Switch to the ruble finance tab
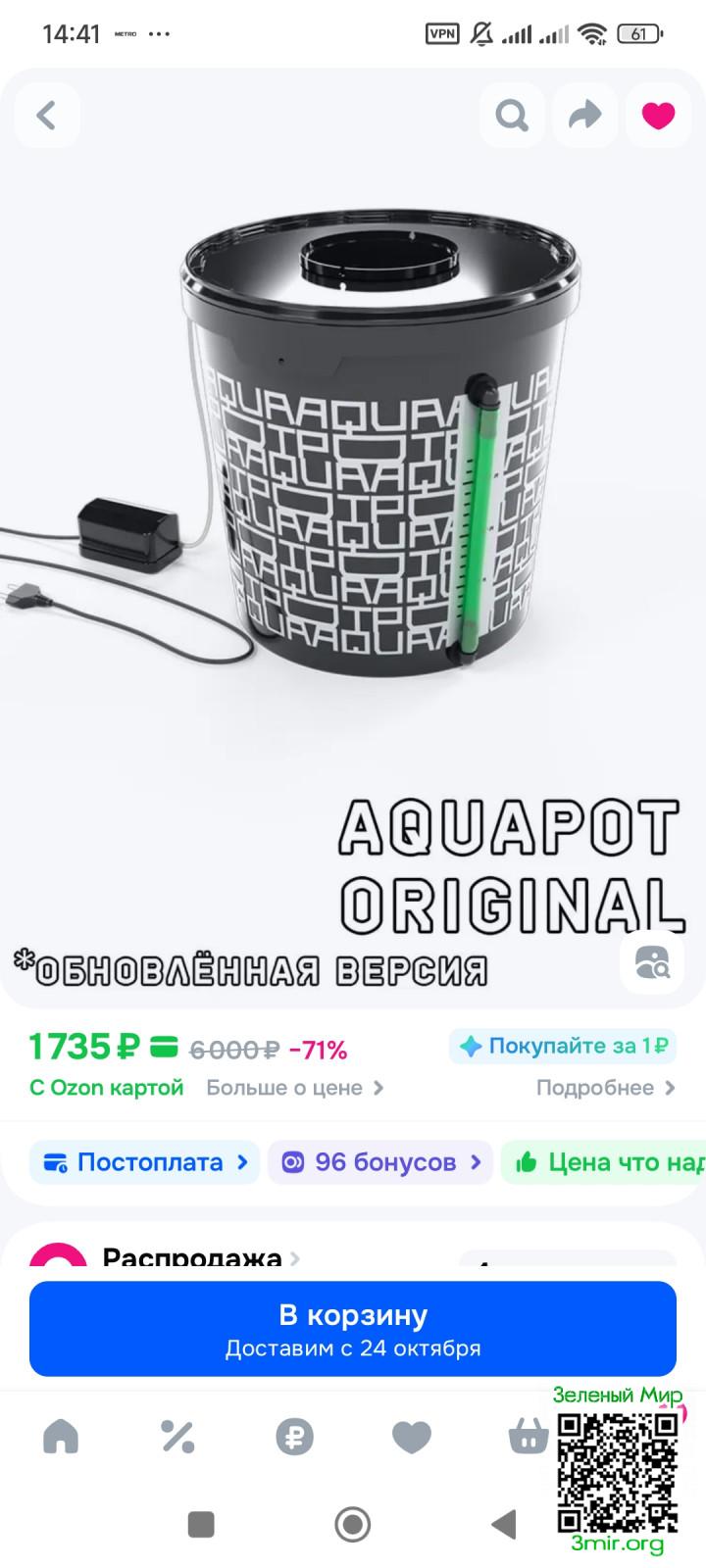Screen dimensions: 706x1568 pos(294,1437)
